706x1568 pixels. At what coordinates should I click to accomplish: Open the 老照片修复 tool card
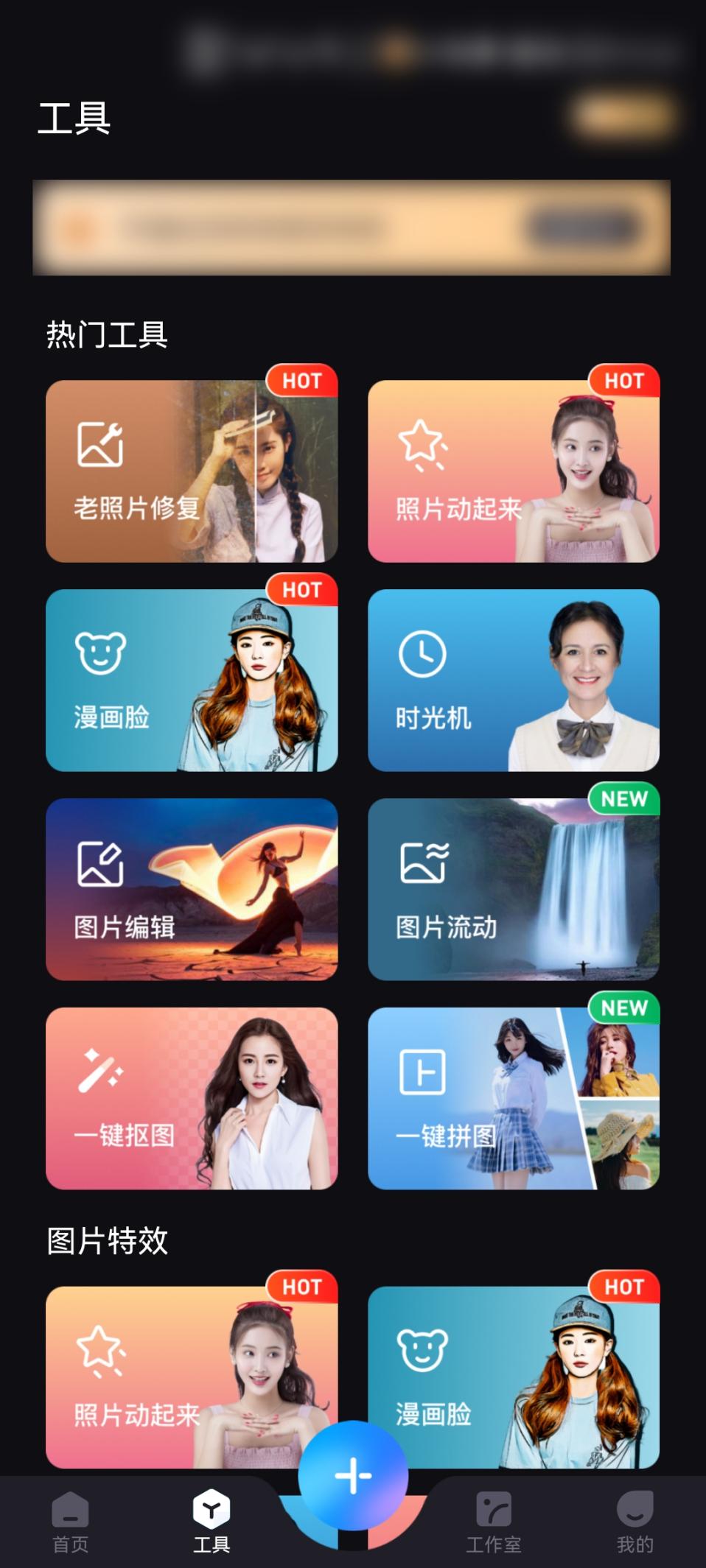[192, 471]
